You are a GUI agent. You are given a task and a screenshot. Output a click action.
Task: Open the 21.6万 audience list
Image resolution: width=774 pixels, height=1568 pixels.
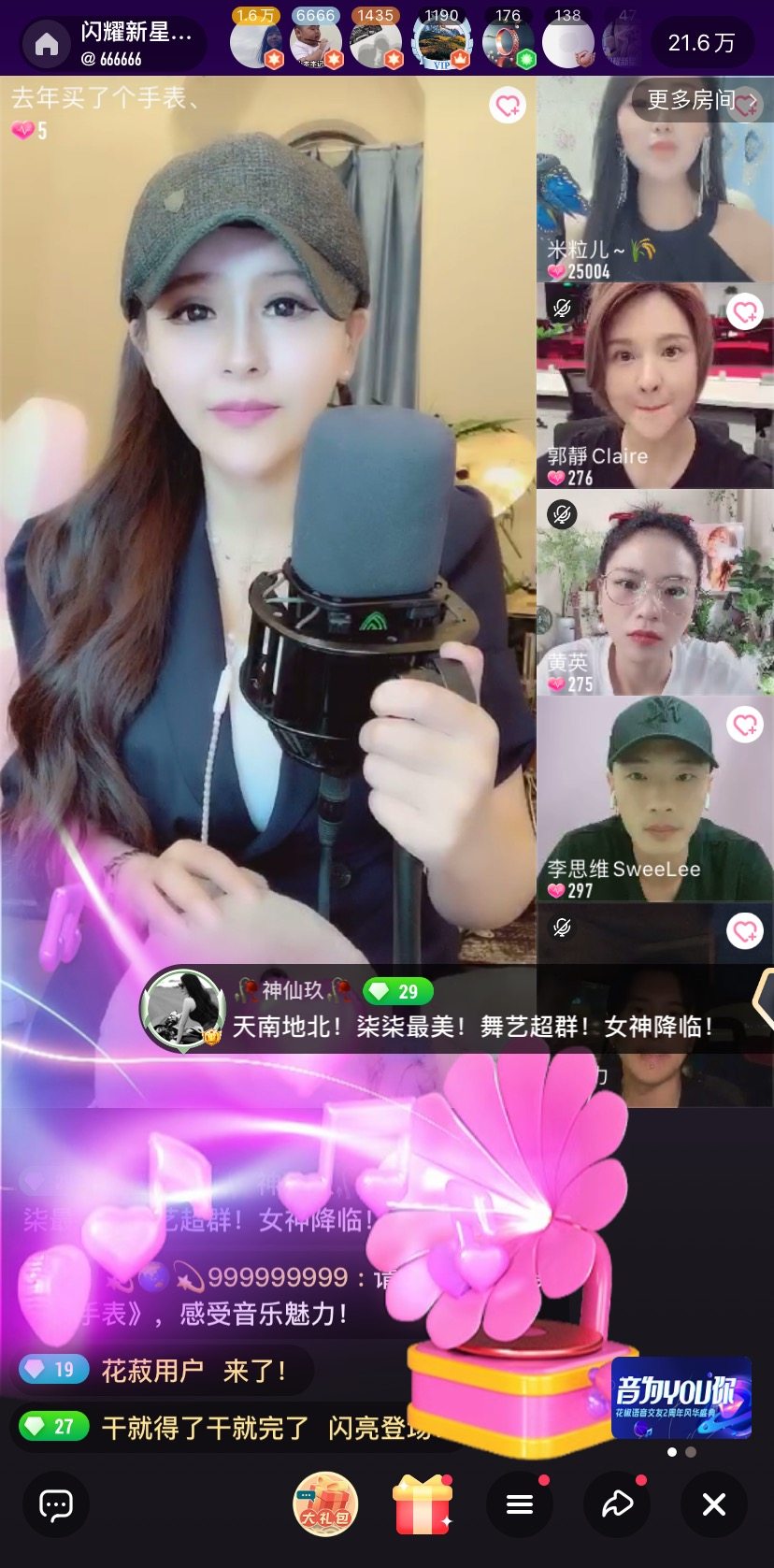click(x=701, y=43)
